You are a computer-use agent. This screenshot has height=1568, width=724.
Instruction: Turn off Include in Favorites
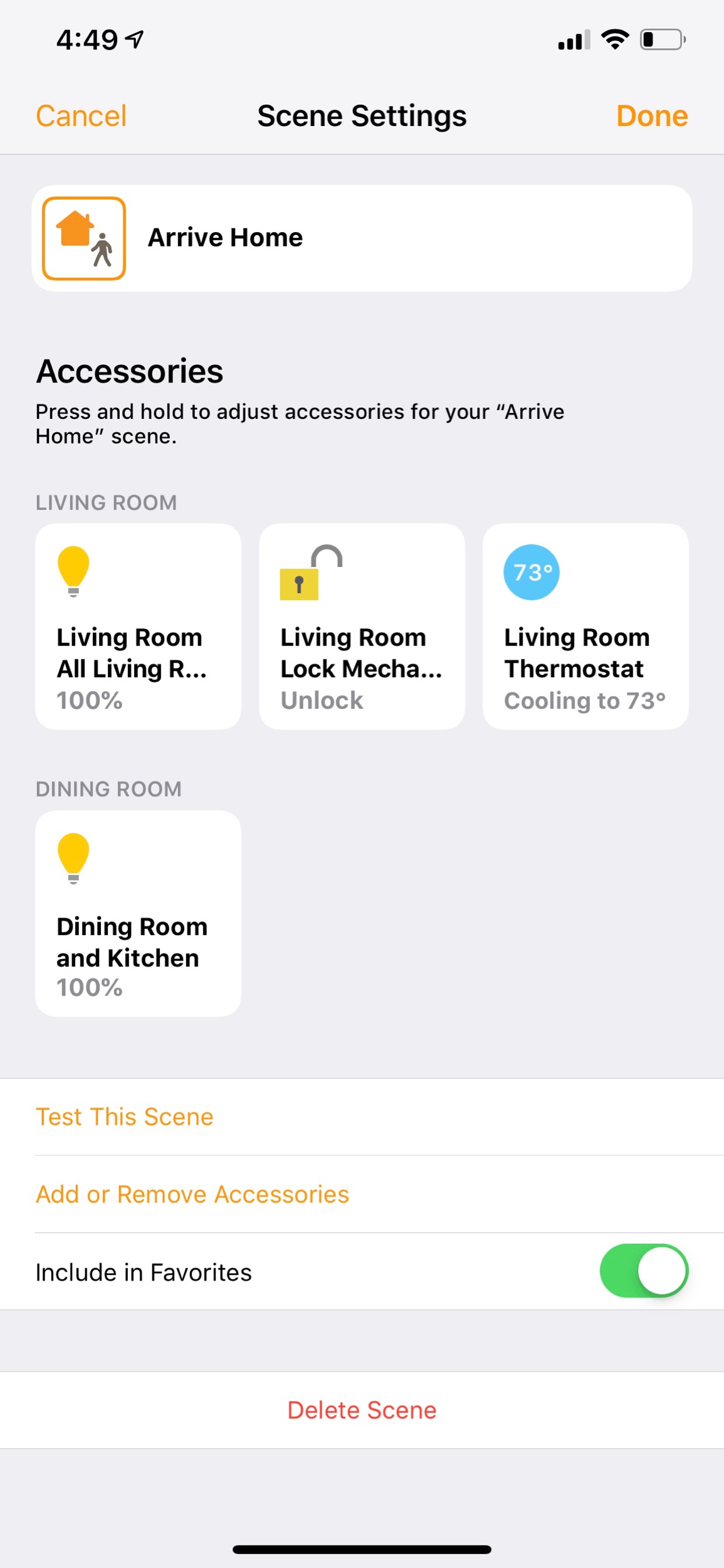click(x=644, y=1271)
